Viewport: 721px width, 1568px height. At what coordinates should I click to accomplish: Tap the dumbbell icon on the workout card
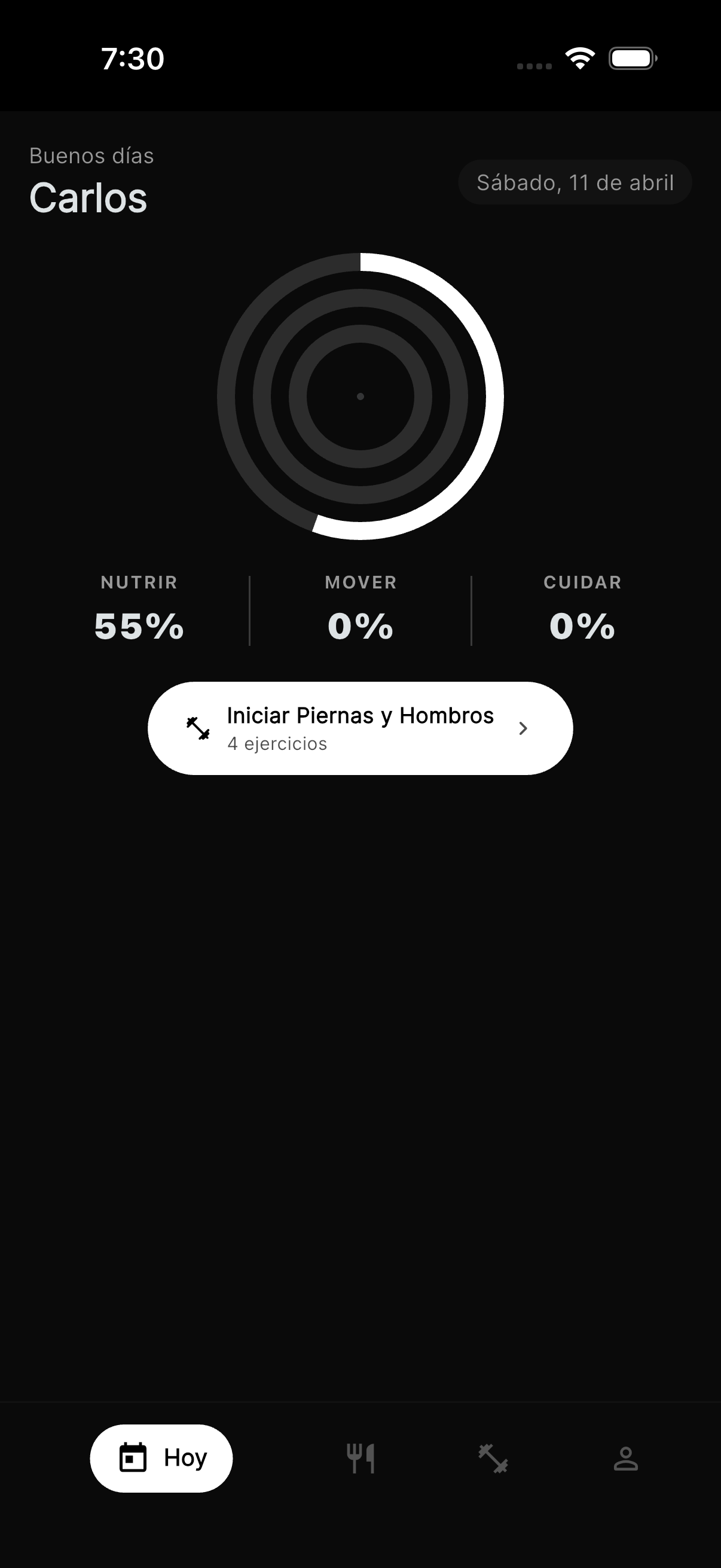197,728
